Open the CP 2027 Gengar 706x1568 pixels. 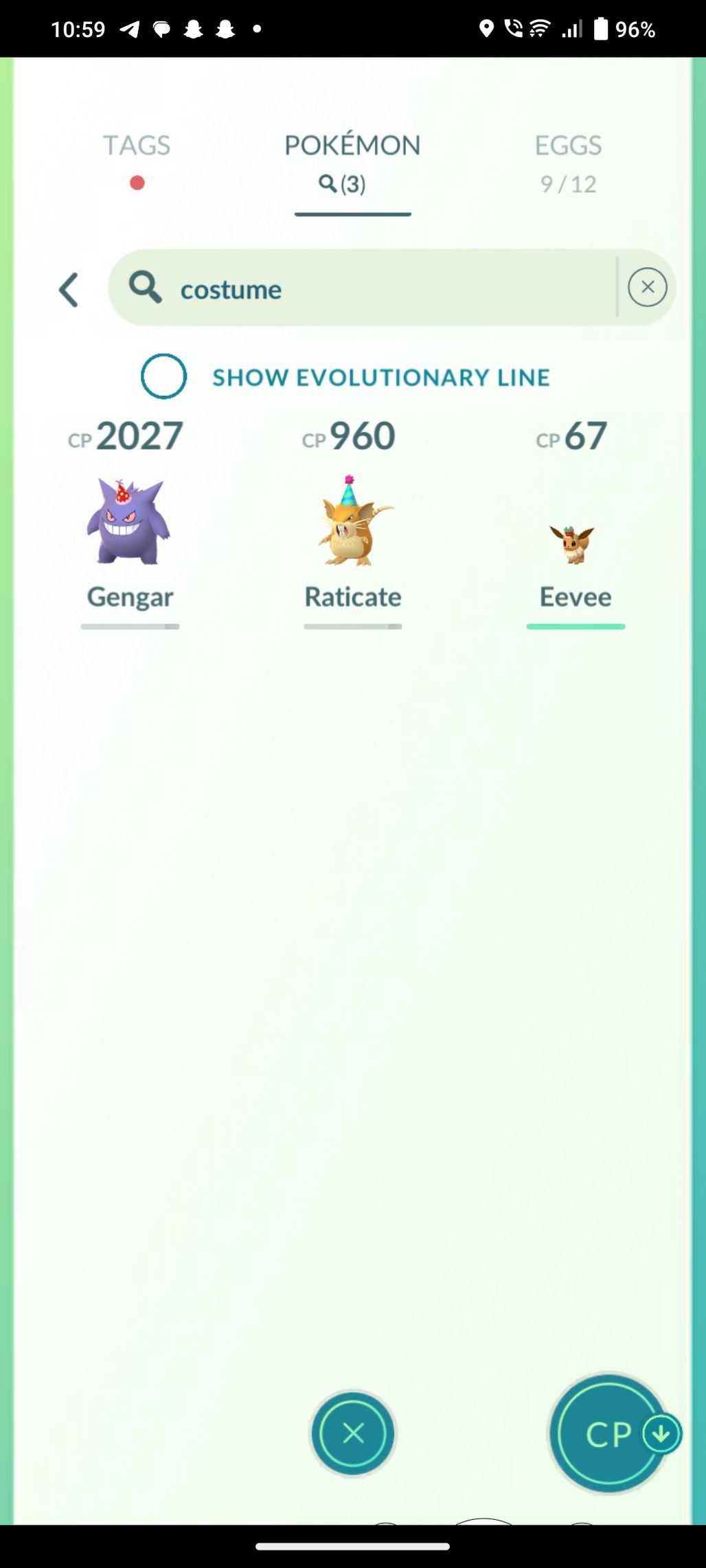click(x=129, y=523)
